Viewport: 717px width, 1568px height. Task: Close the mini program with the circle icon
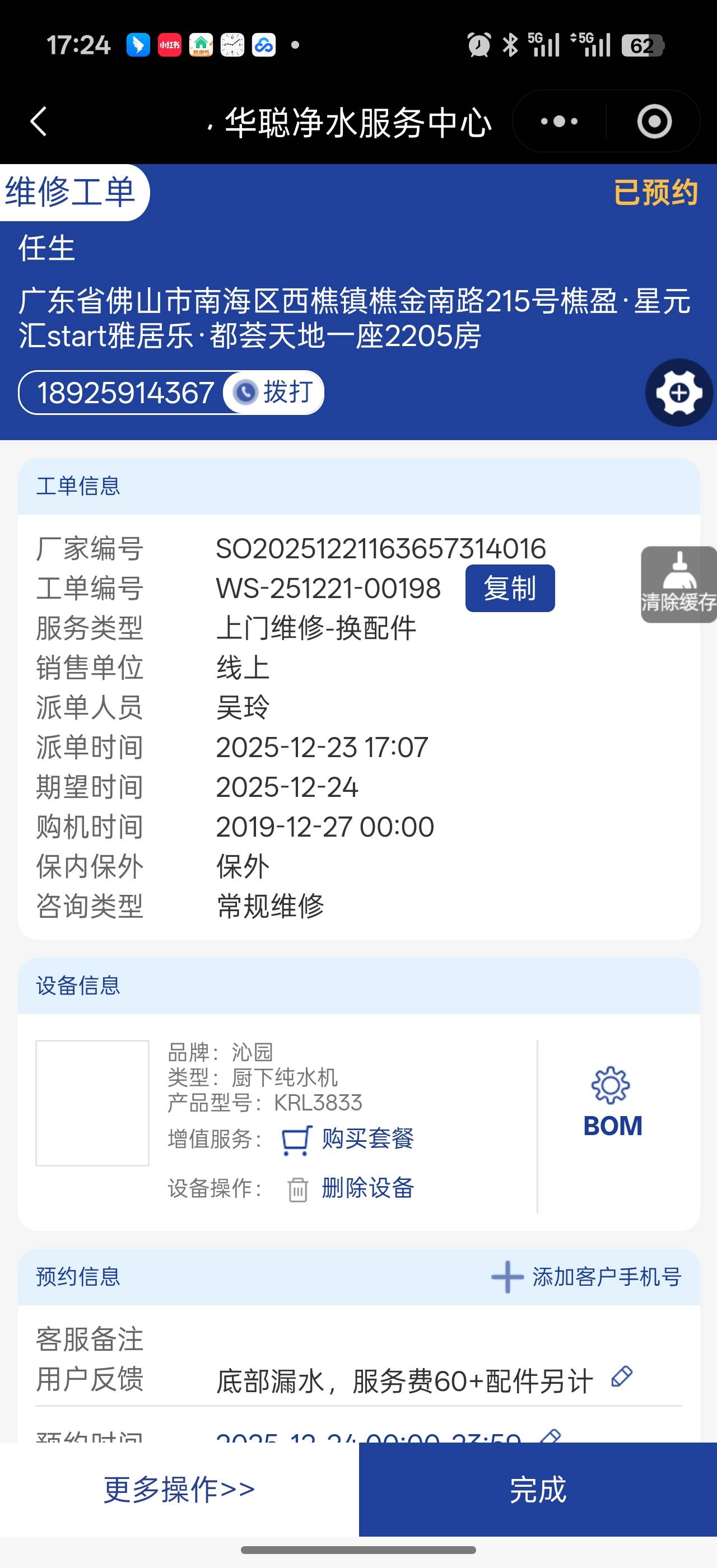[x=654, y=121]
